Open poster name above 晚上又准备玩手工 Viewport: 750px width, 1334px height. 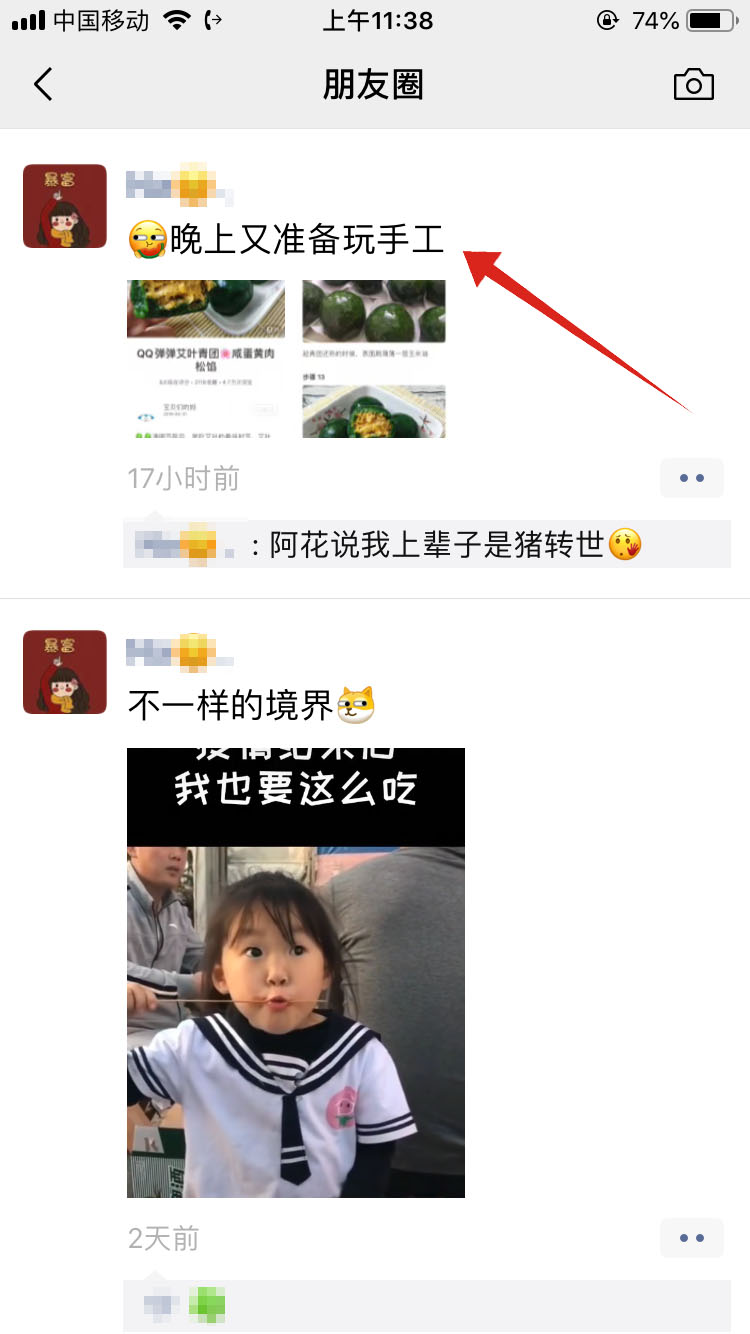point(180,187)
